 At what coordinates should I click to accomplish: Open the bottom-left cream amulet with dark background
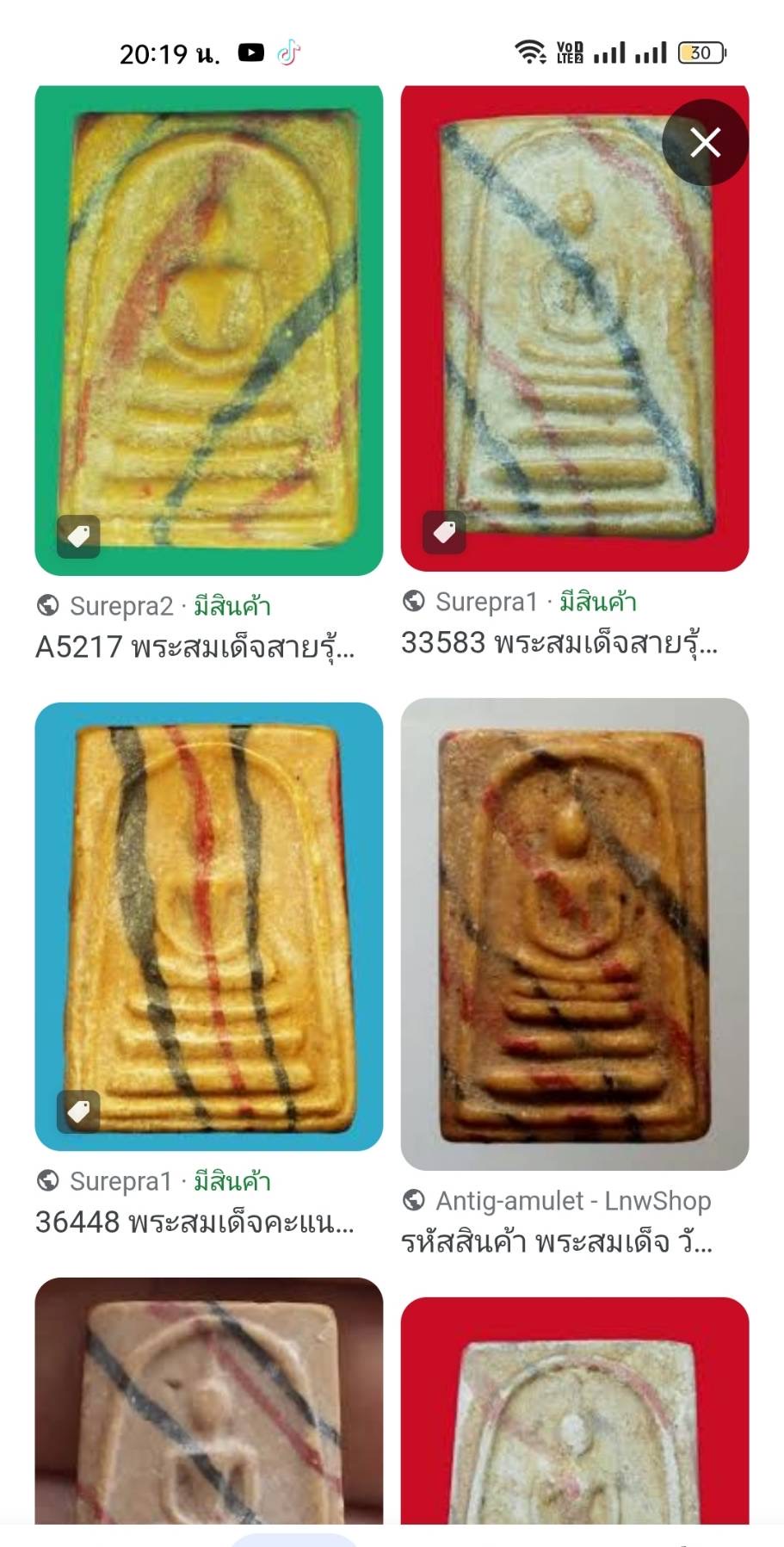(208, 1401)
